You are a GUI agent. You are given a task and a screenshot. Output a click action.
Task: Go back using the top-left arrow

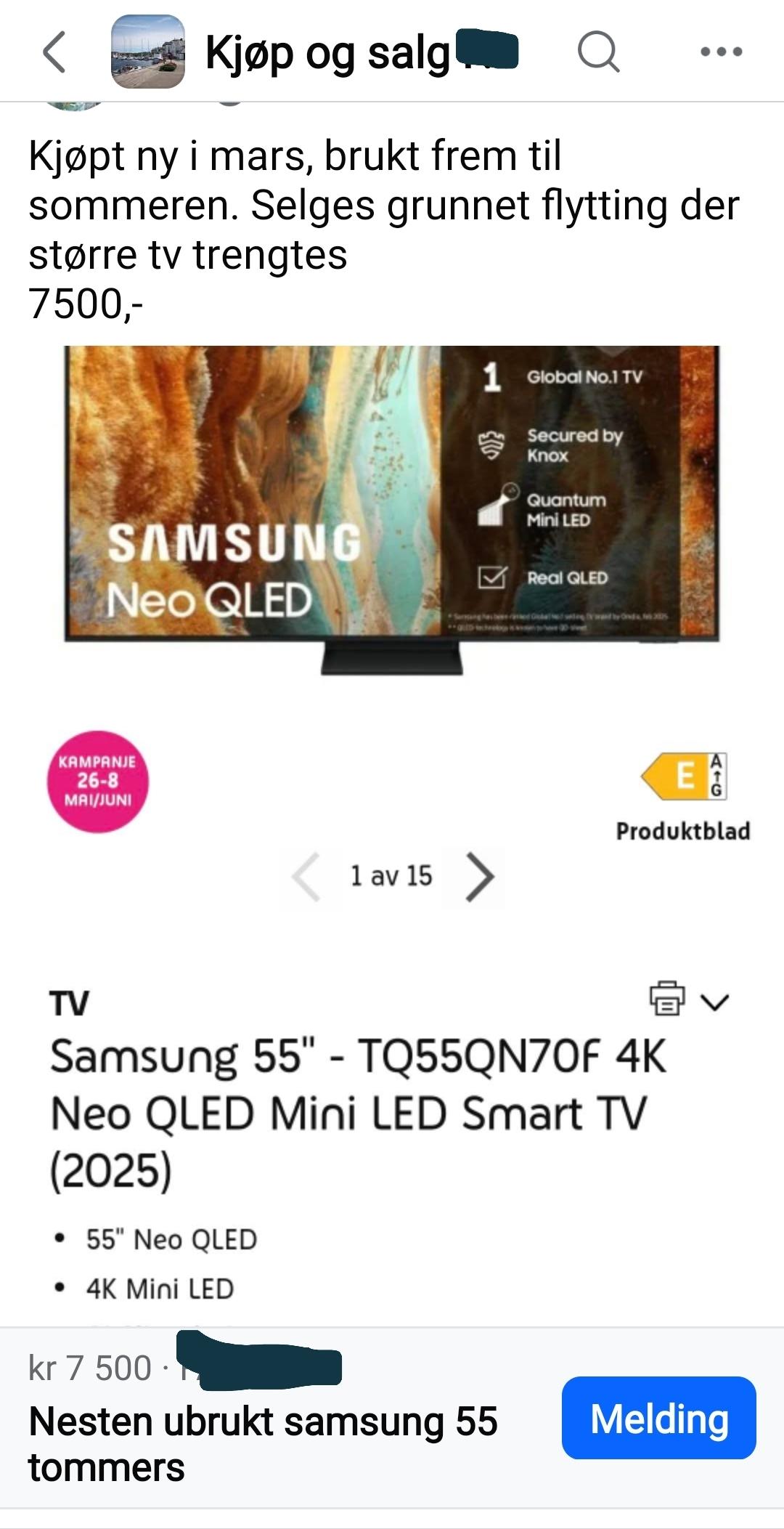click(54, 52)
